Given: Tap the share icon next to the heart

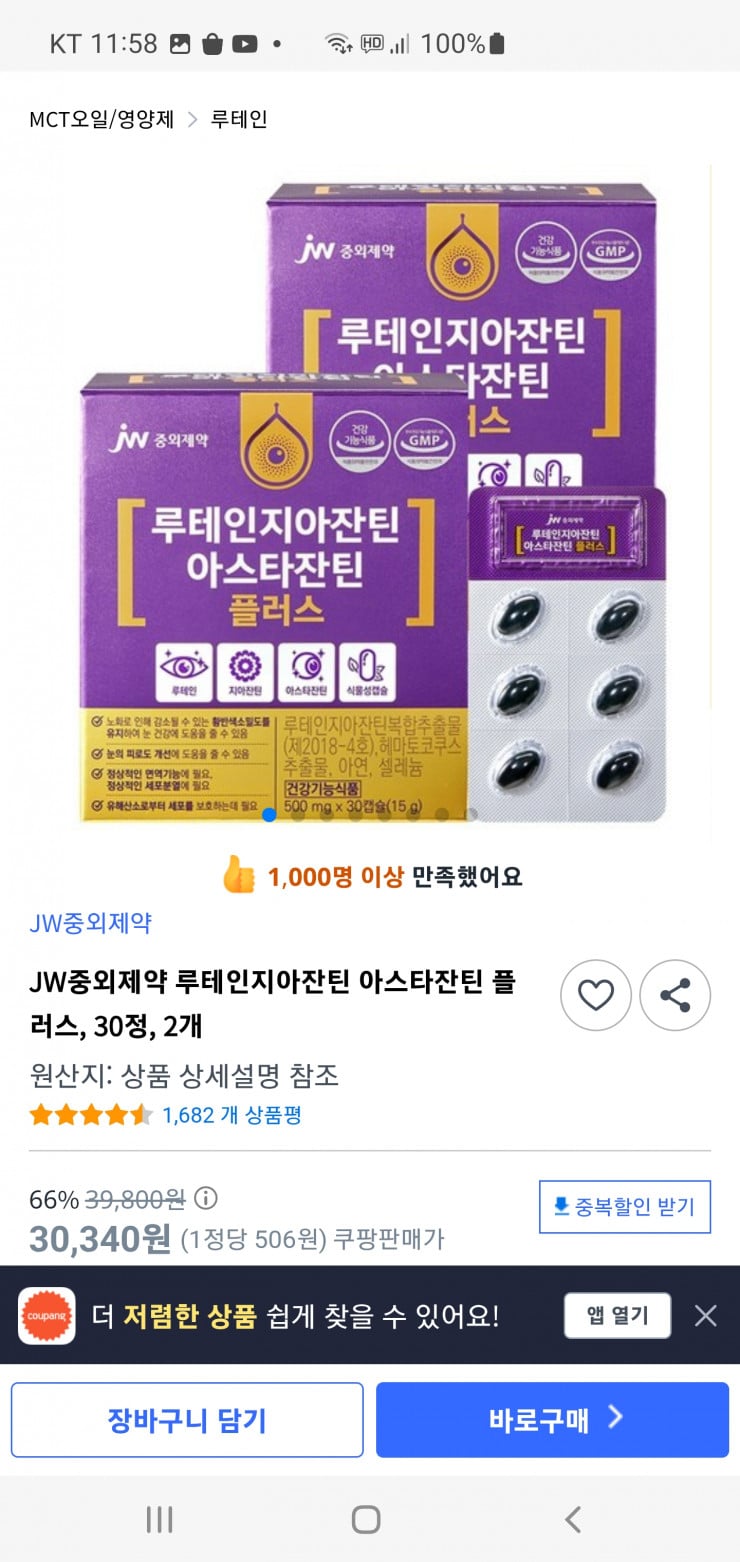Looking at the screenshot, I should pos(675,995).
